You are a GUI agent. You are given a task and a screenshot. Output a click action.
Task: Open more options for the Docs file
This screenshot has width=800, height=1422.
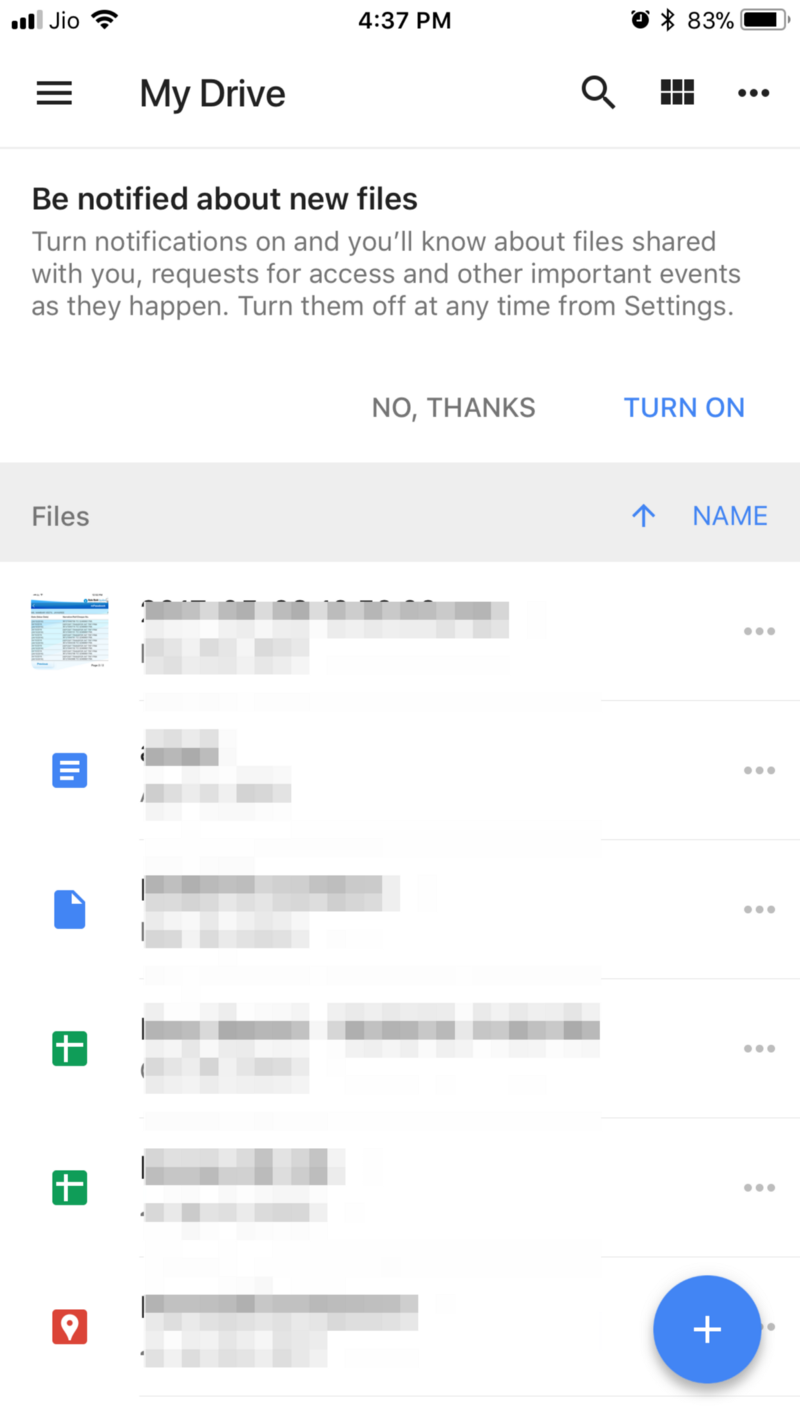pyautogui.click(x=759, y=770)
